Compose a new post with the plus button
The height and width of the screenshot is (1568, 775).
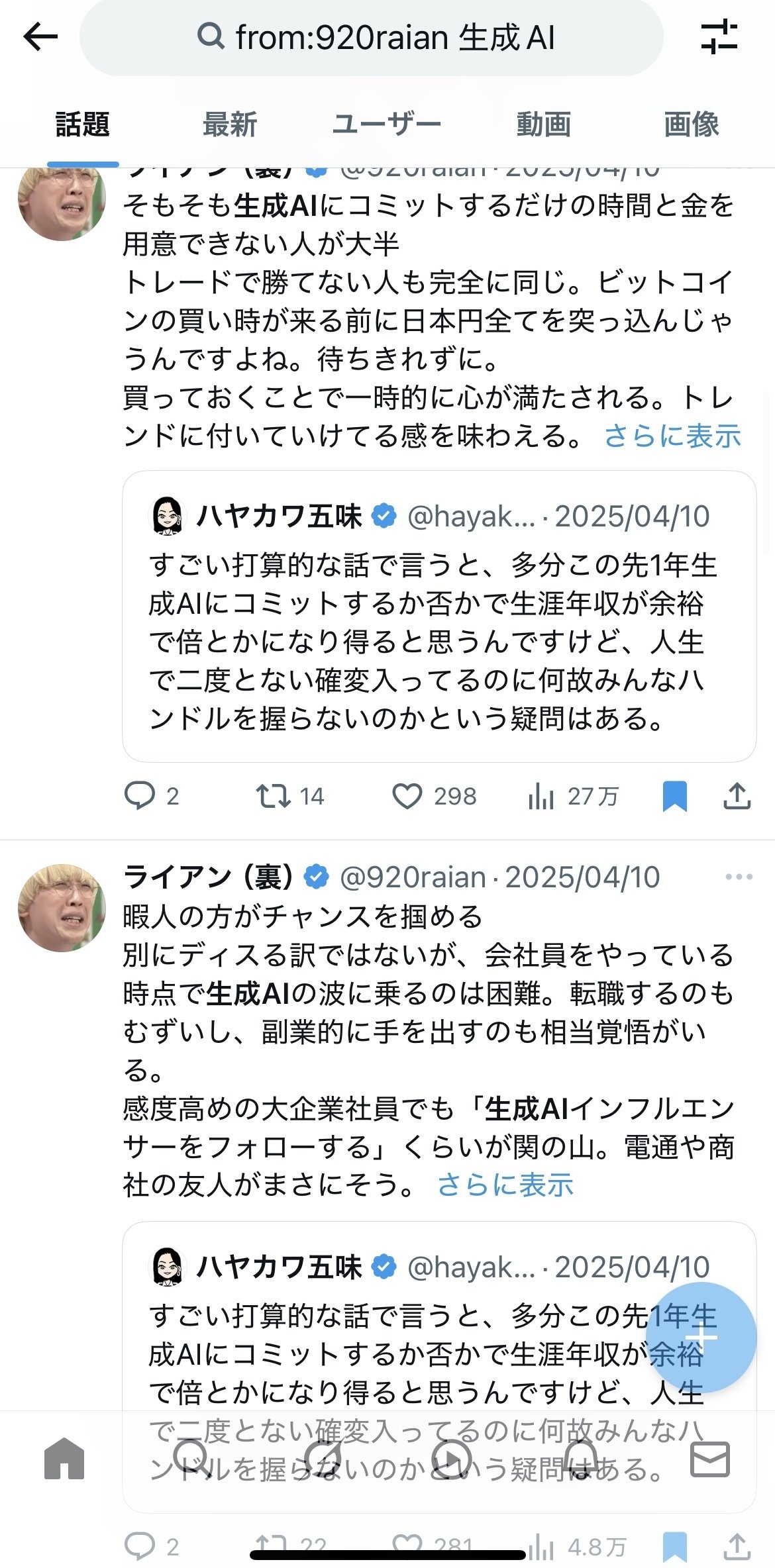point(701,1337)
